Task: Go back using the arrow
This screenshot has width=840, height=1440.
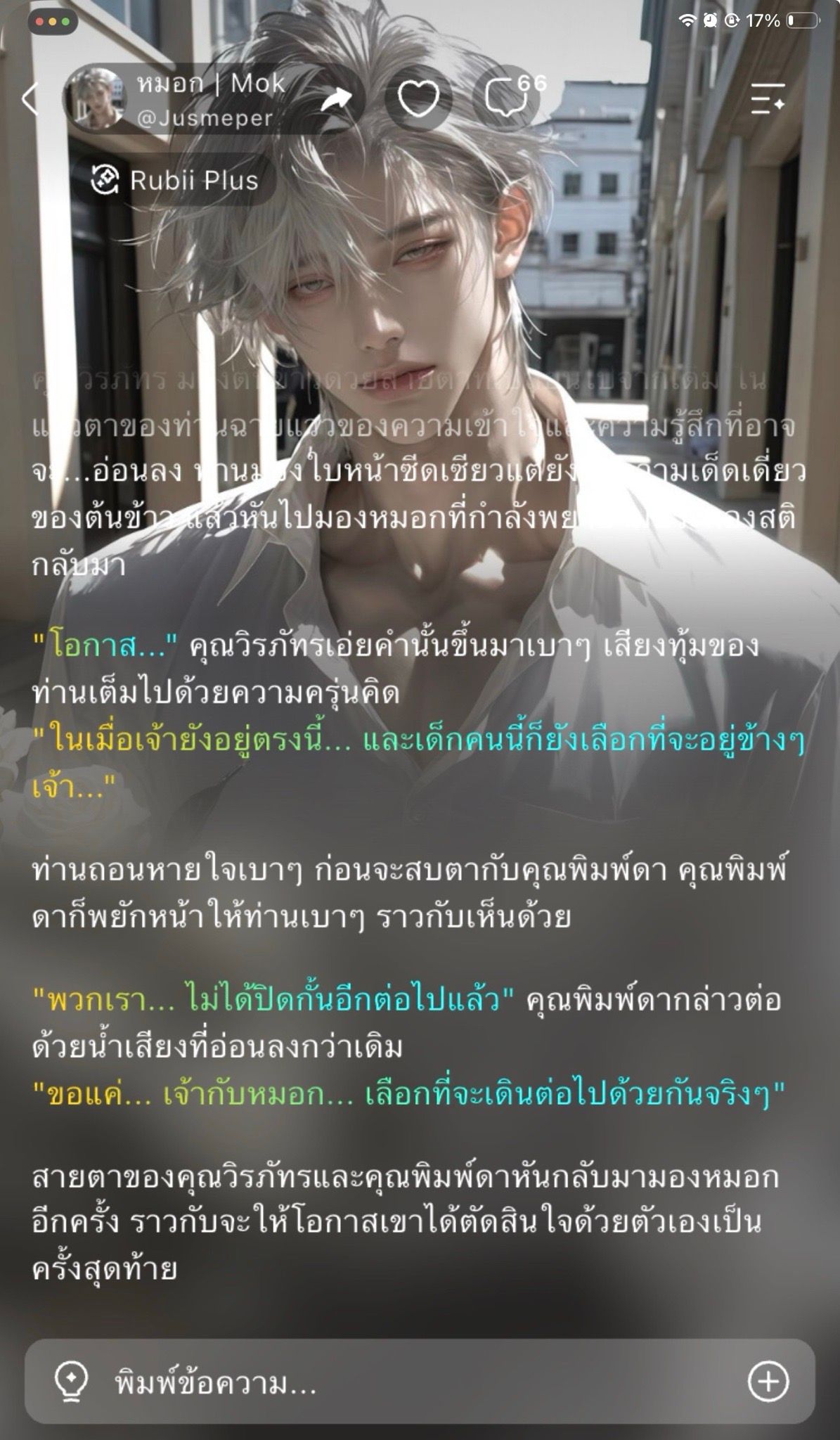Action: tap(30, 100)
